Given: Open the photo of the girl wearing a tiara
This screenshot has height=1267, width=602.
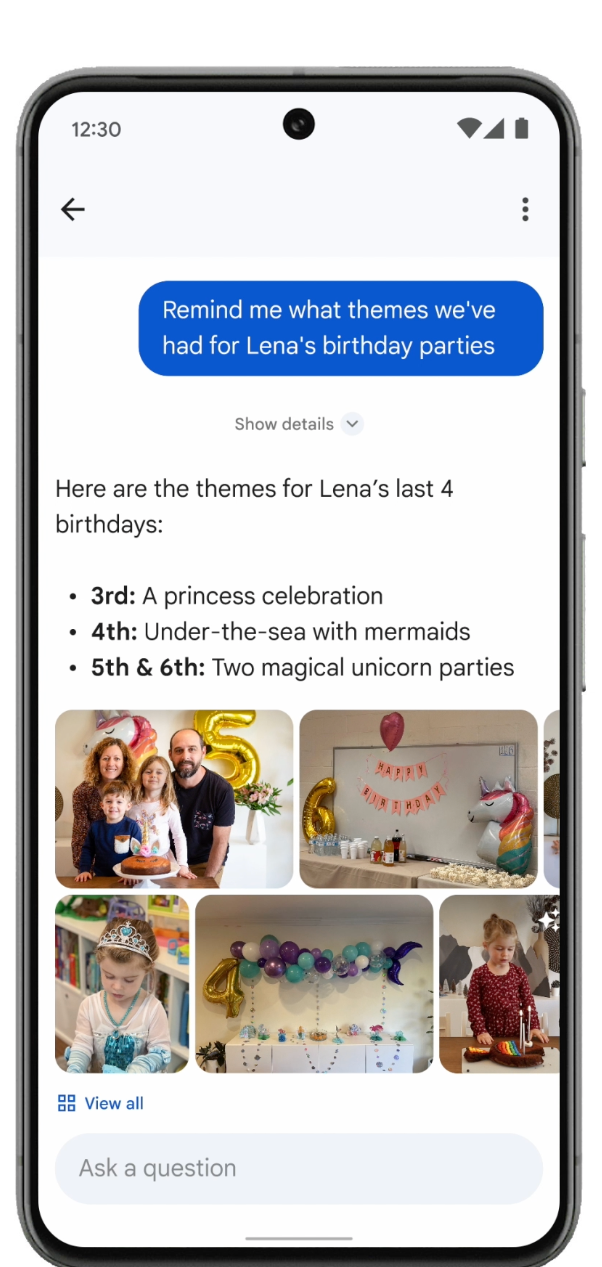Looking at the screenshot, I should click(122, 983).
